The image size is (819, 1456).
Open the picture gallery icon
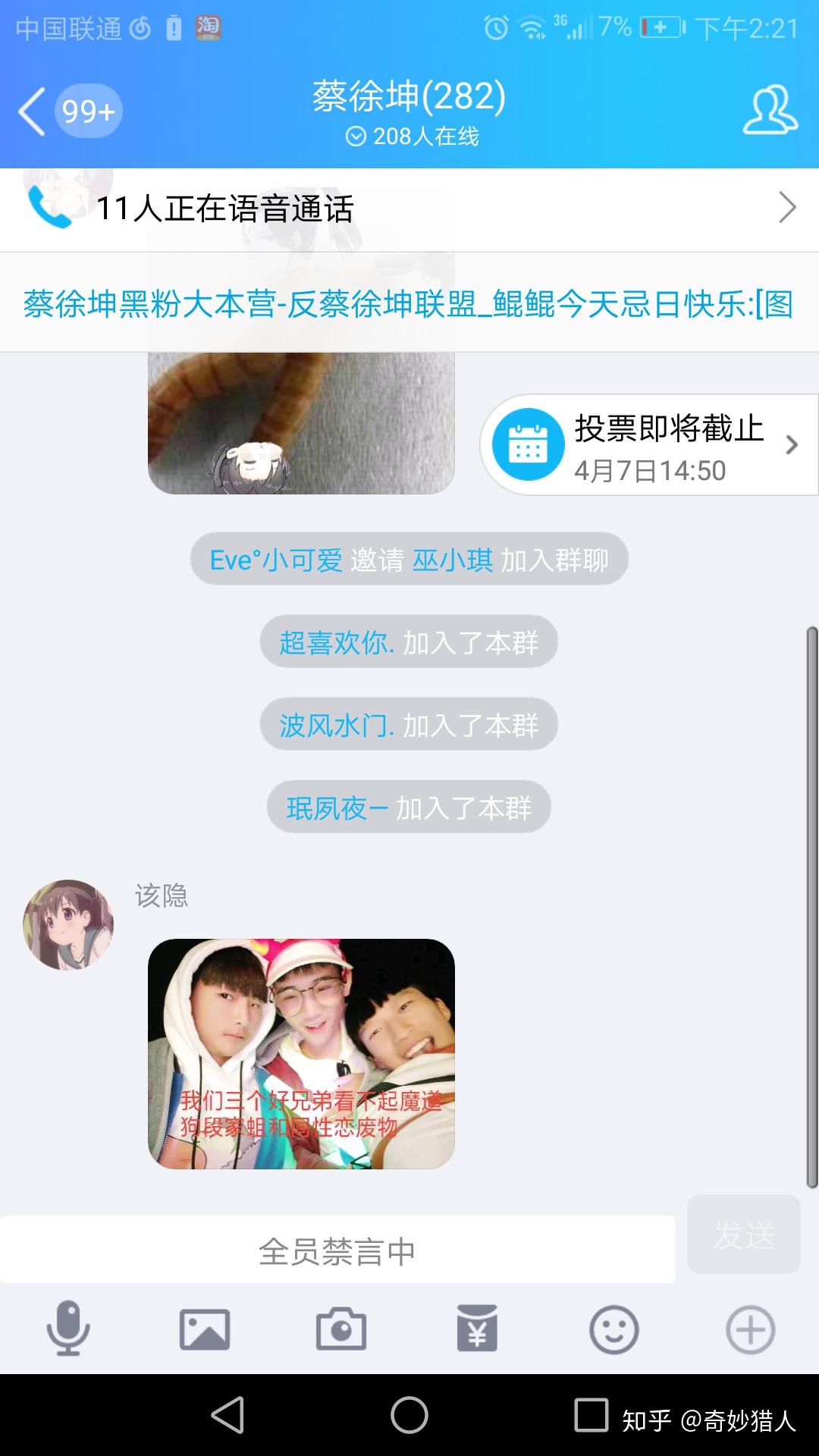click(205, 1329)
